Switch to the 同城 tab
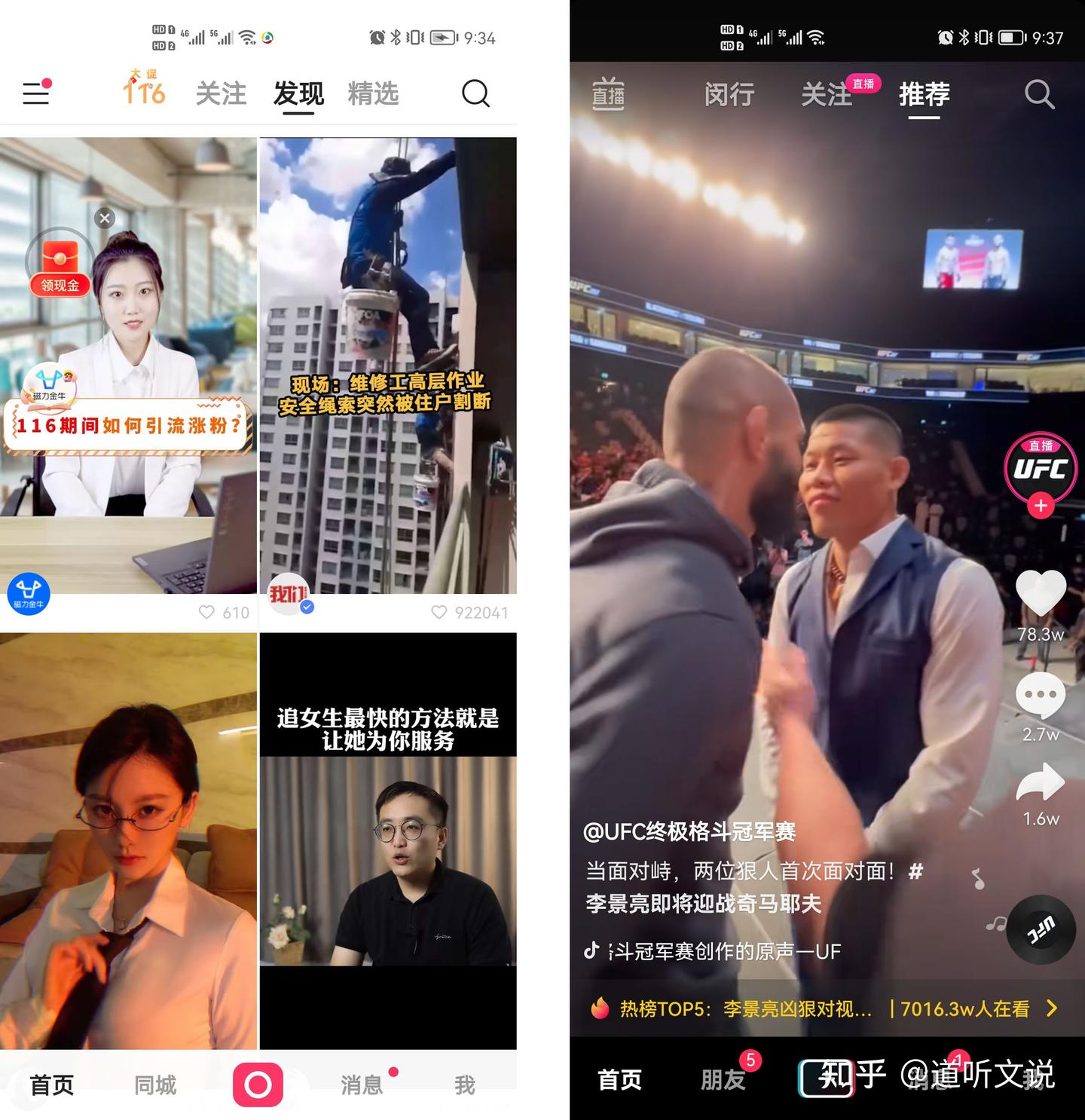This screenshot has width=1085, height=1120. (x=155, y=1085)
